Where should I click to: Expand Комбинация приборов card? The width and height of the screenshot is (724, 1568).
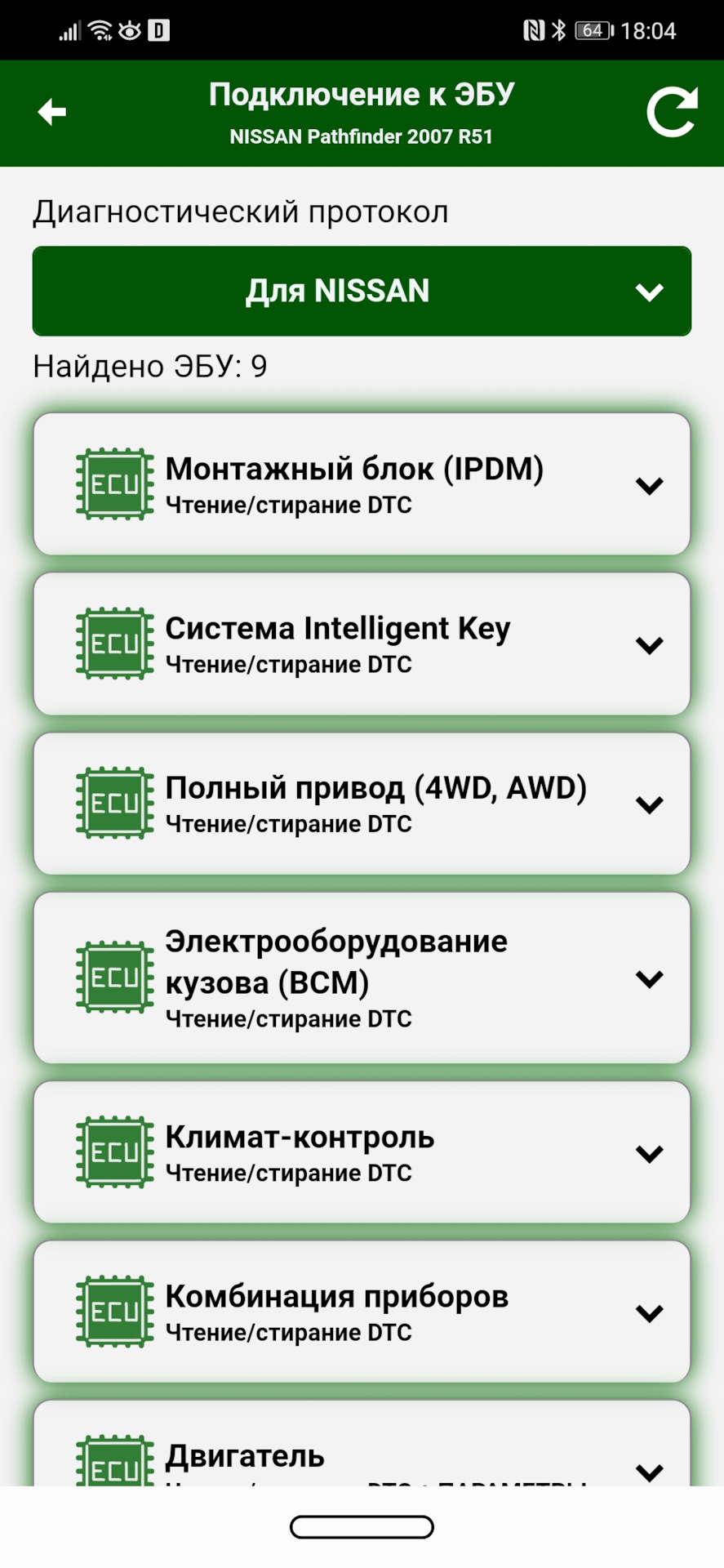[x=649, y=1312]
